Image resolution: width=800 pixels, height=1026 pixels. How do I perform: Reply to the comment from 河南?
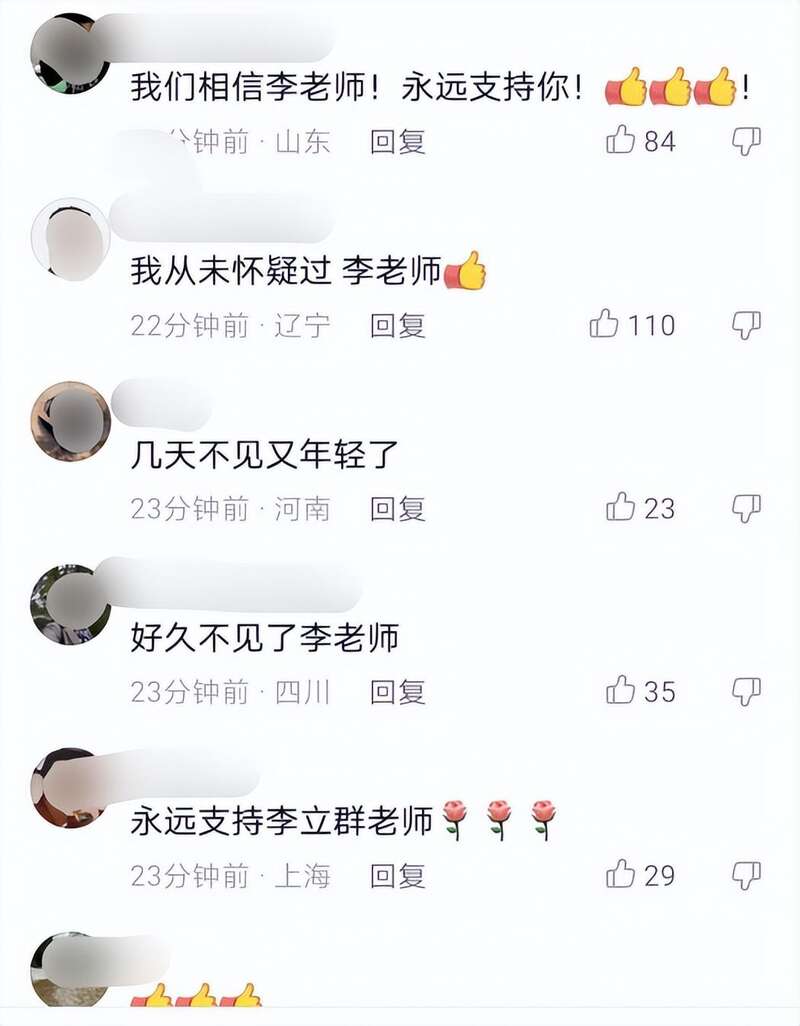(398, 509)
